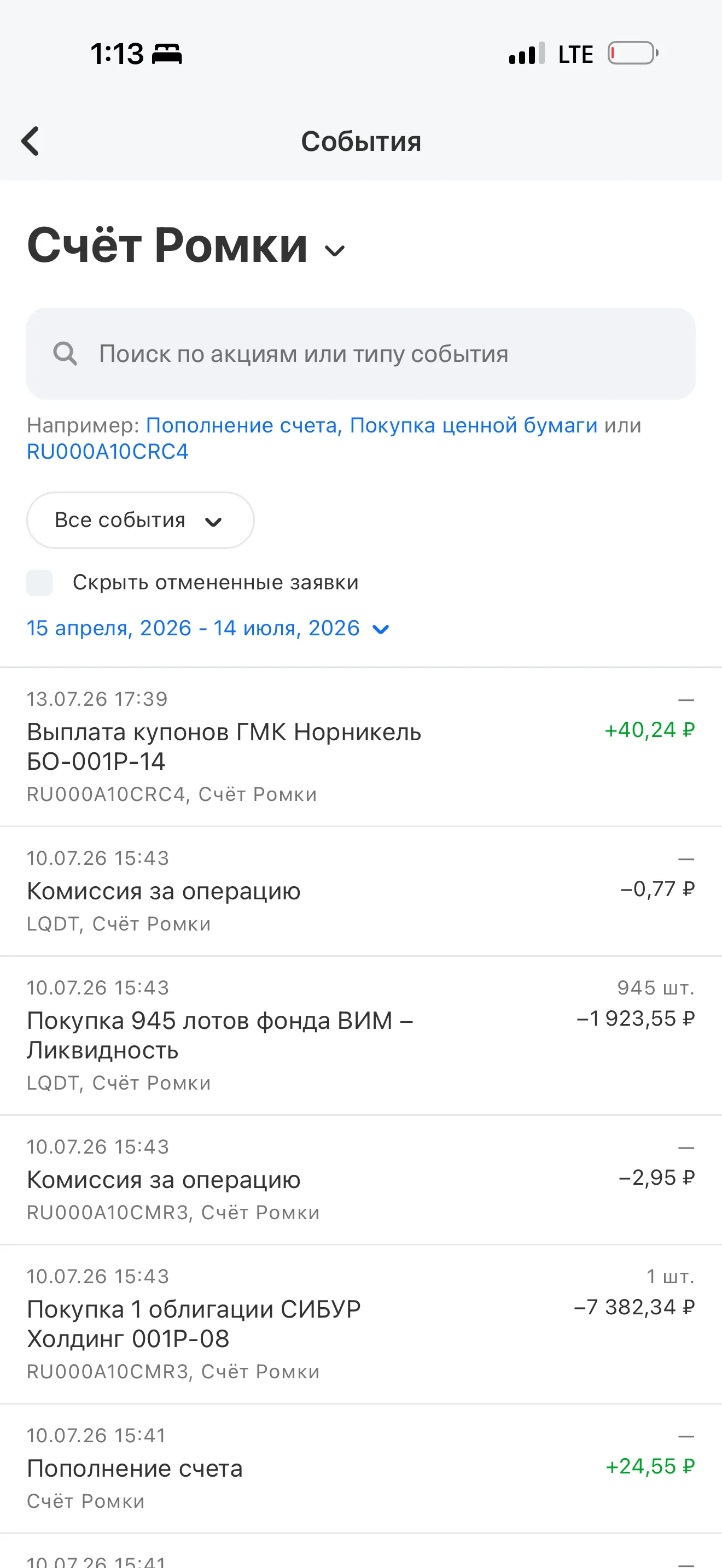The width and height of the screenshot is (722, 1568).
Task: Open the +24,55 ₽ Пополнение счета event
Action: click(x=361, y=1469)
